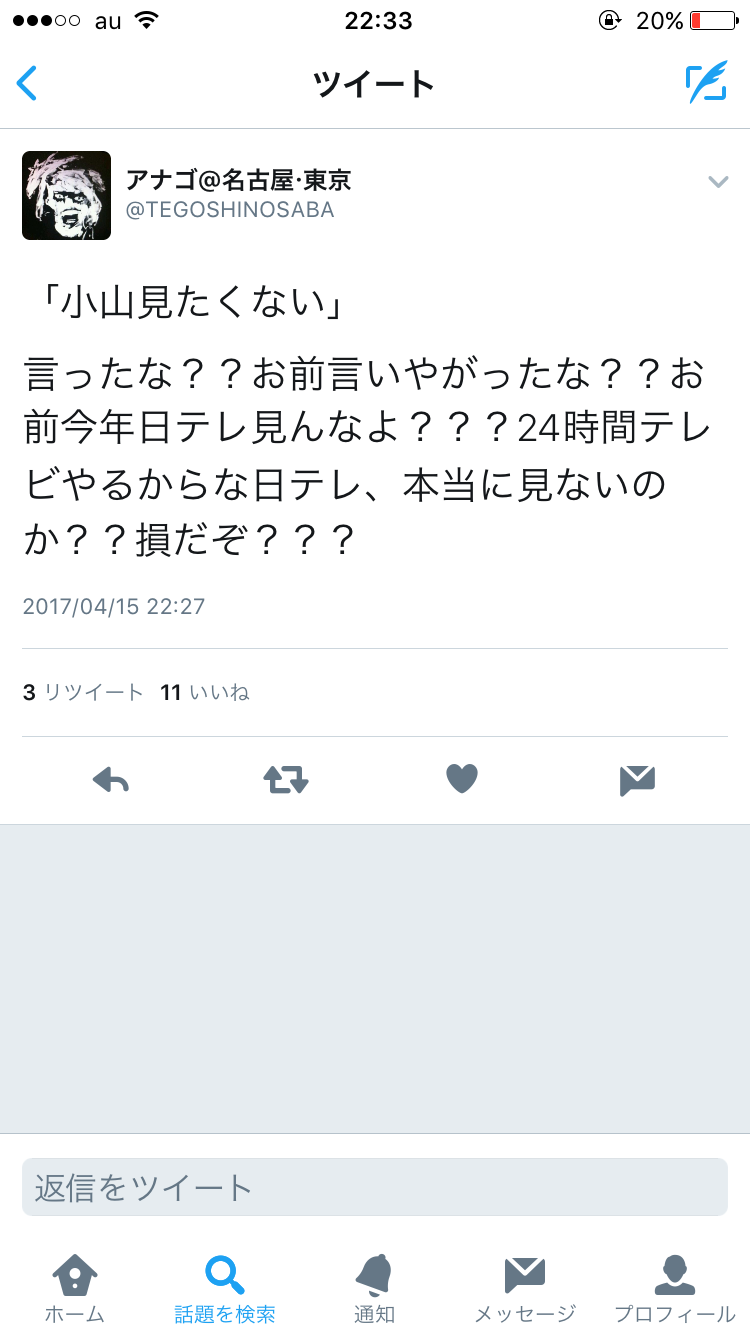
Task: Like the tweet with the heart icon
Action: tap(461, 780)
